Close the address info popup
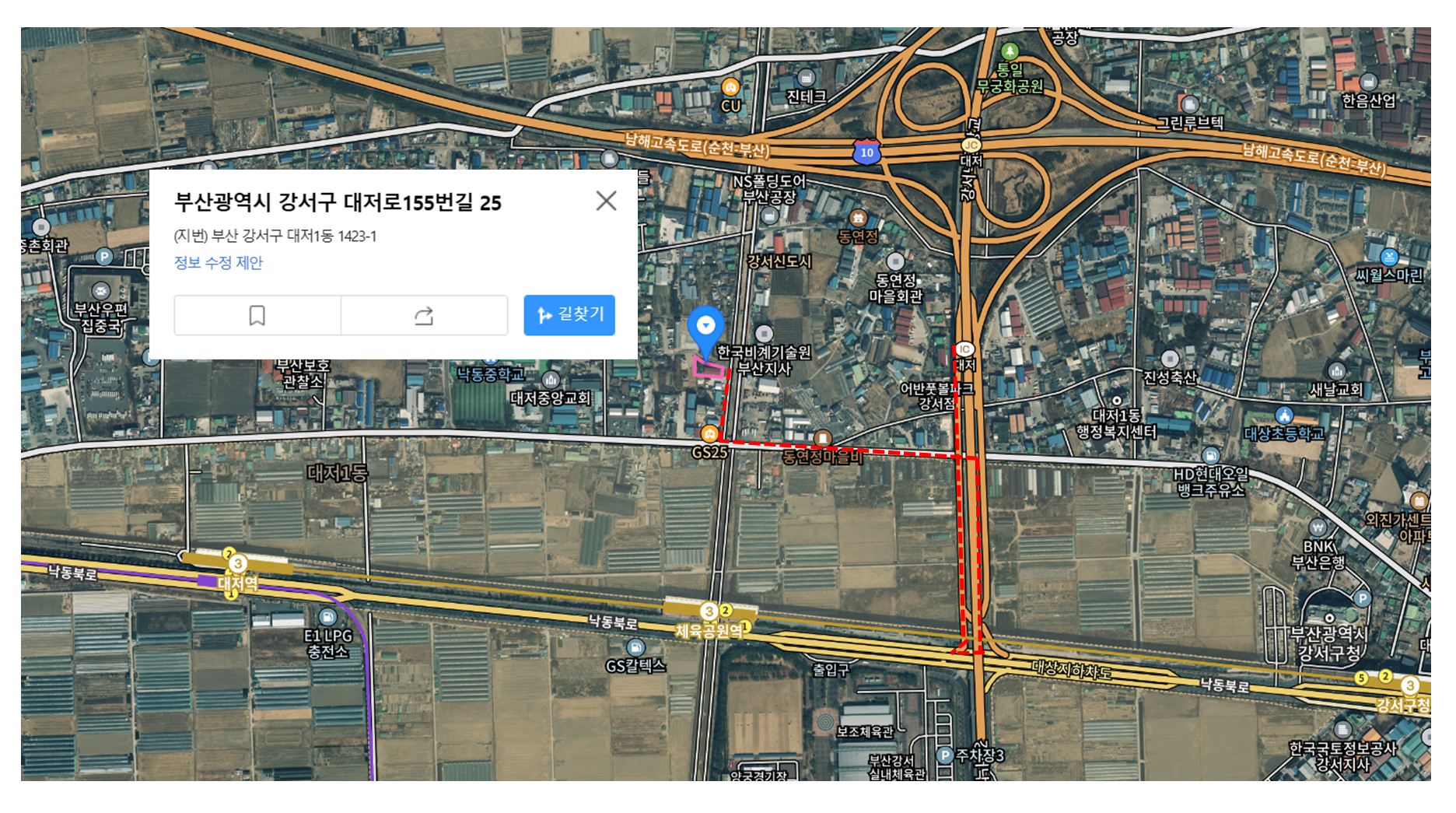Screen dimensions: 1456x813 [606, 201]
